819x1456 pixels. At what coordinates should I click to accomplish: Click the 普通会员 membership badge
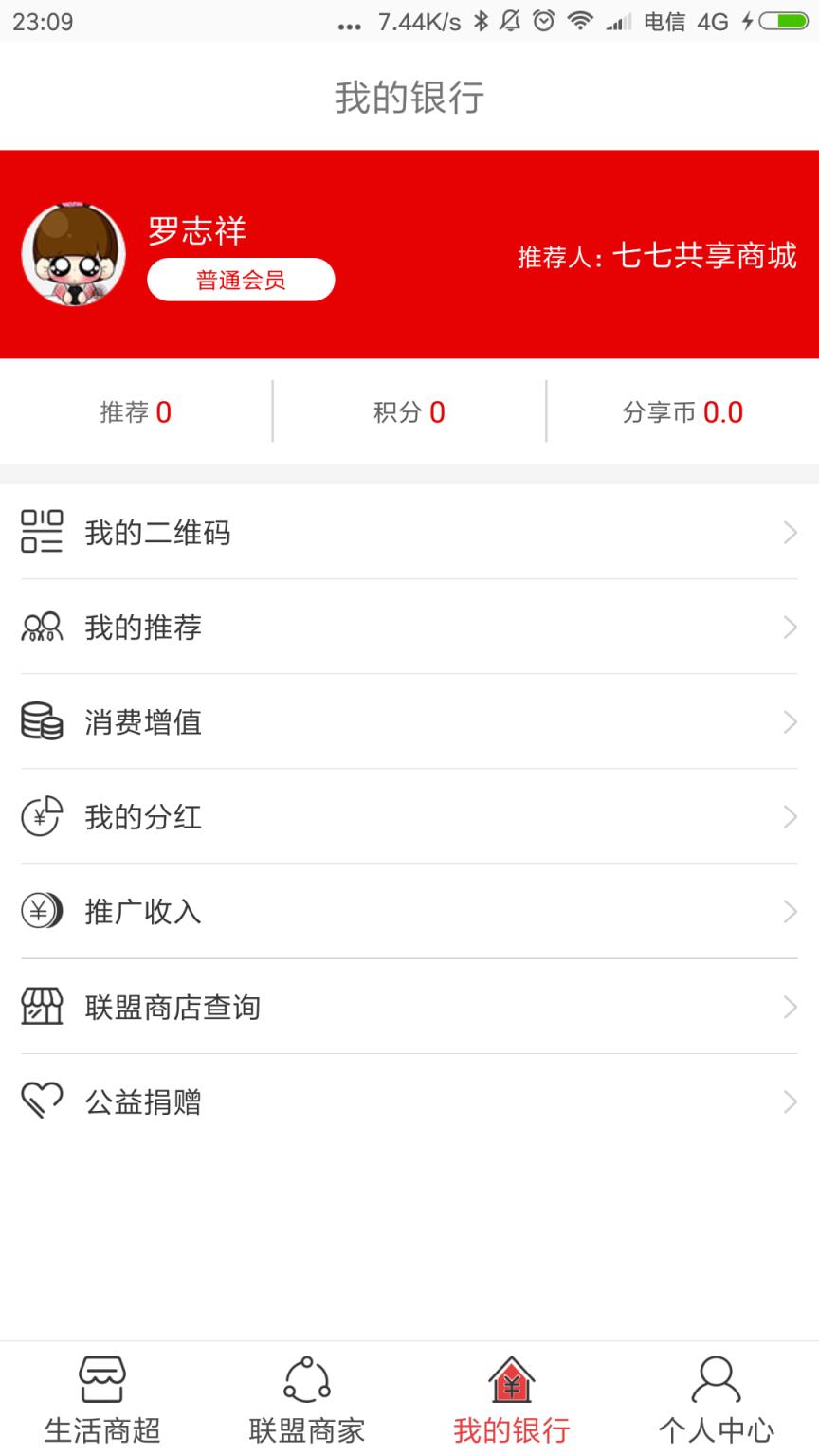(240, 280)
